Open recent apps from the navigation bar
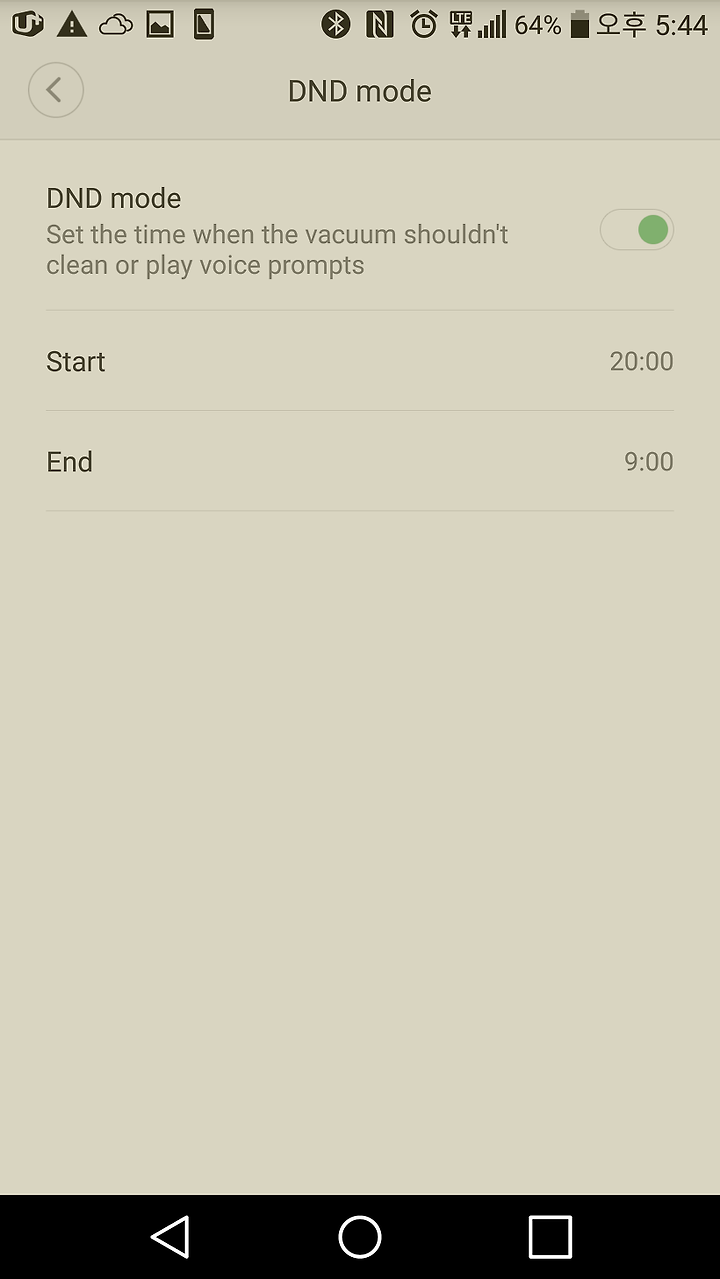 tap(550, 1237)
